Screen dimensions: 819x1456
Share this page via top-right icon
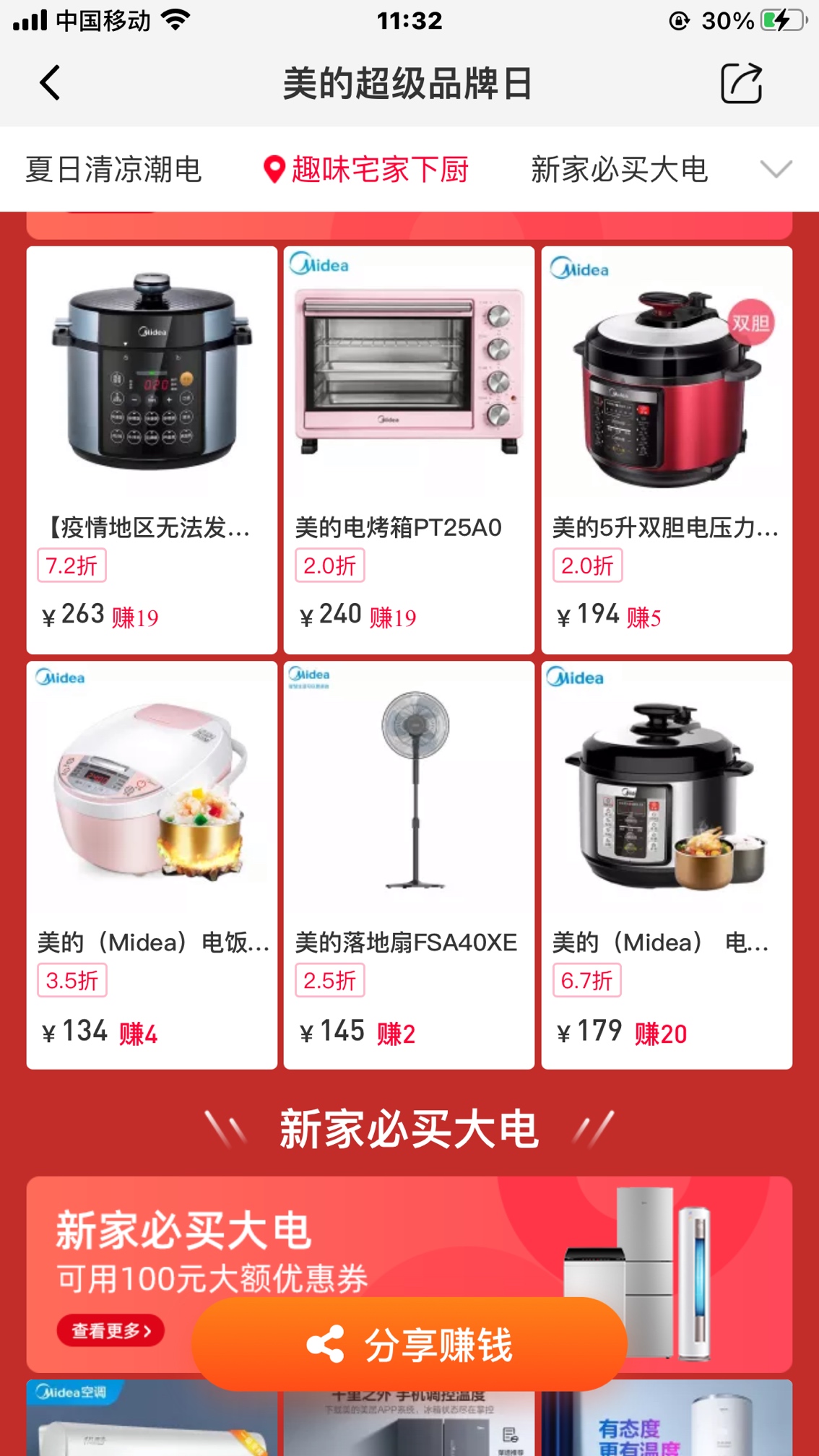(x=741, y=83)
